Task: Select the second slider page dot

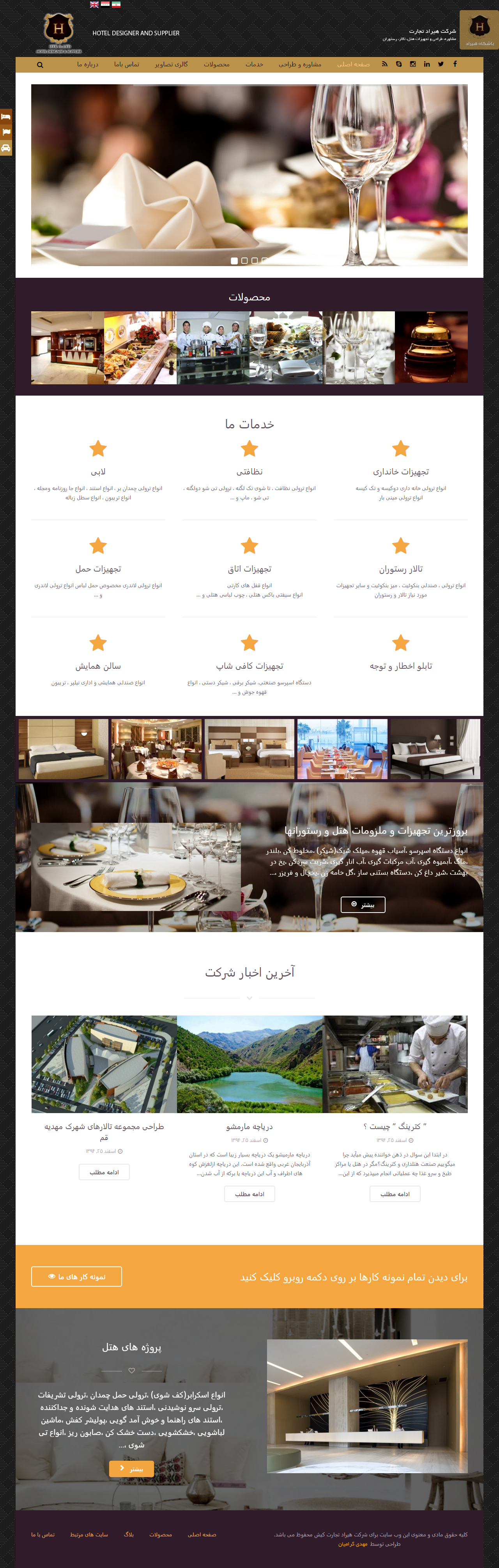Action: 245,261
